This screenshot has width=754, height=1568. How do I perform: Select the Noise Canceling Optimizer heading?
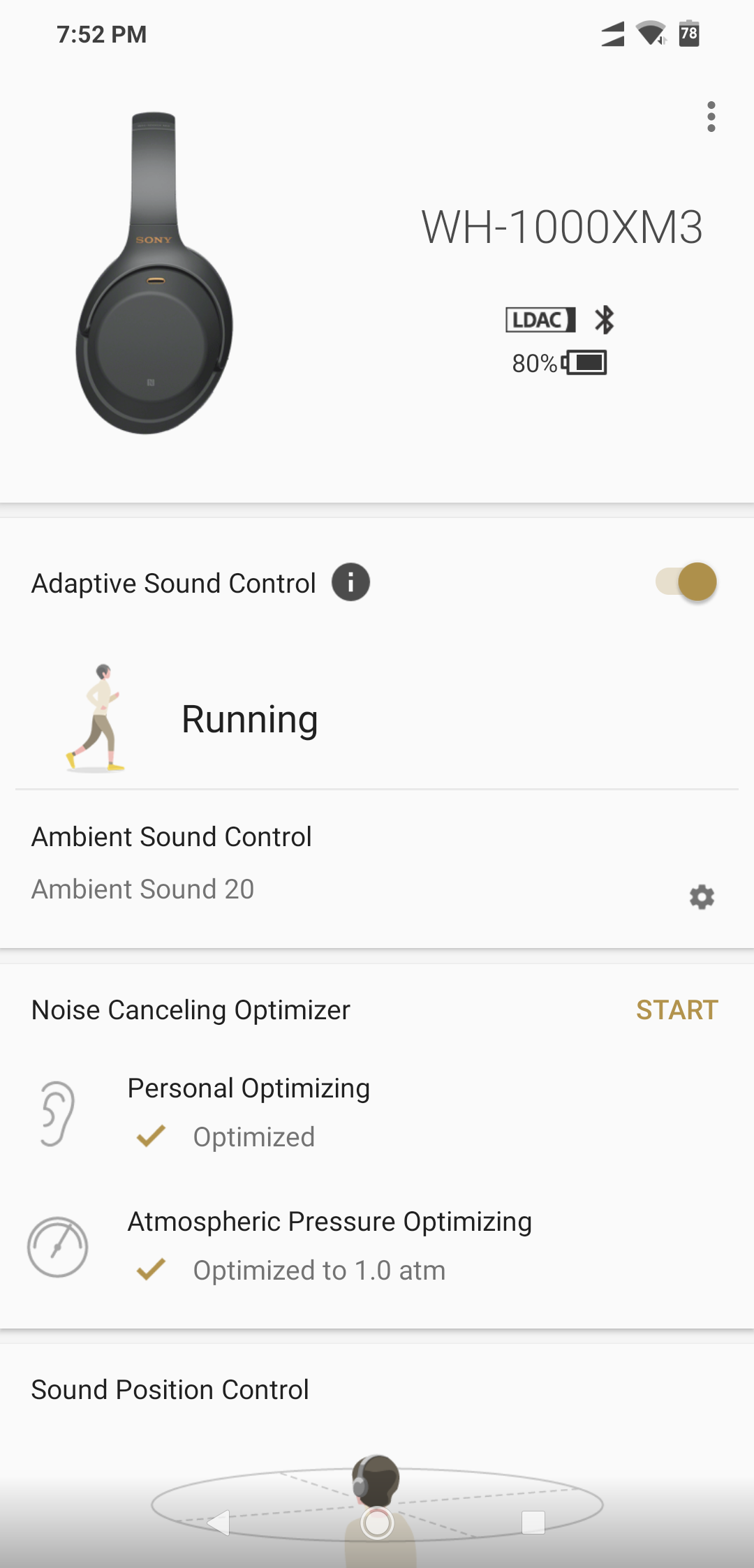[x=190, y=1009]
